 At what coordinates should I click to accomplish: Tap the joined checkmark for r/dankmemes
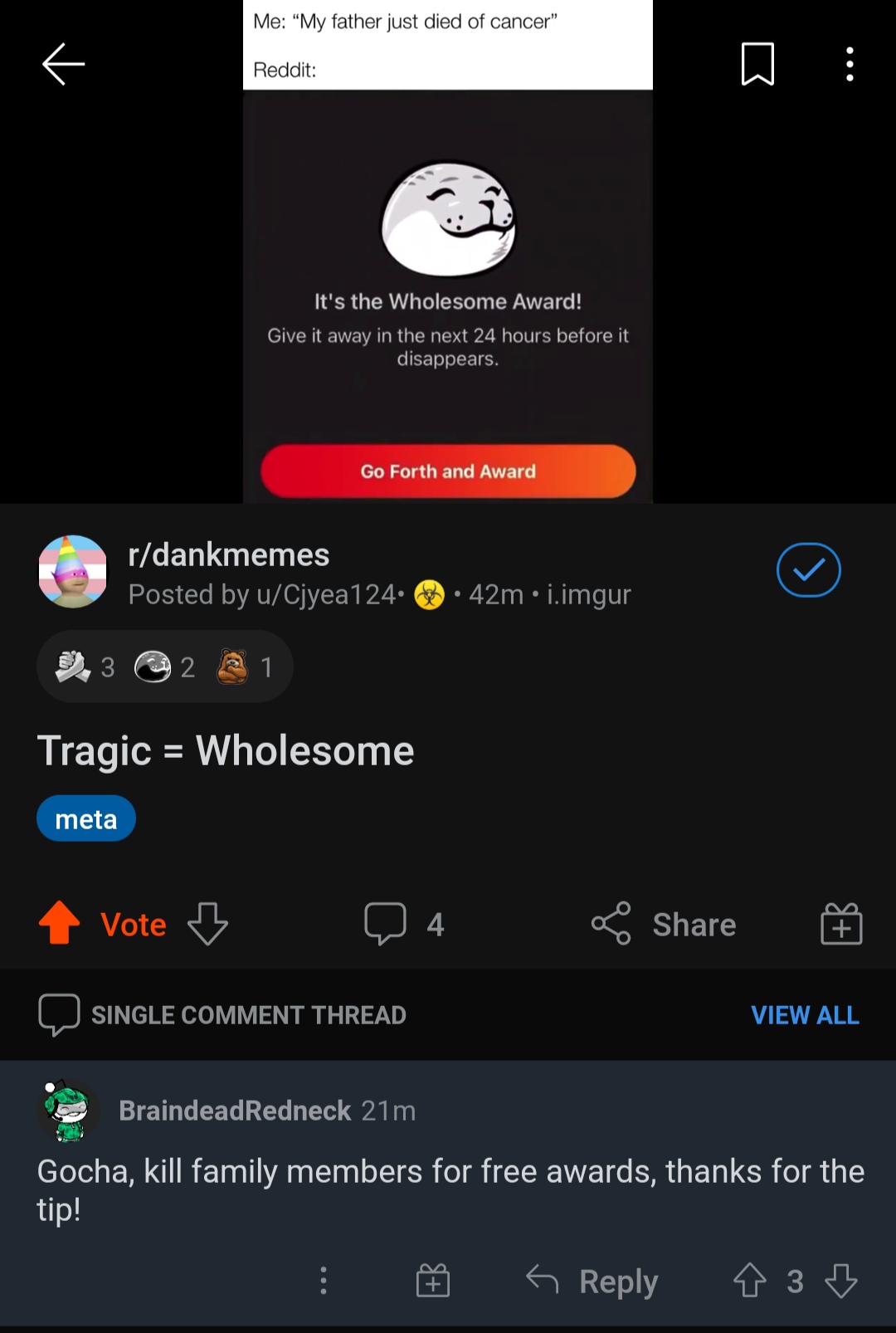[808, 570]
